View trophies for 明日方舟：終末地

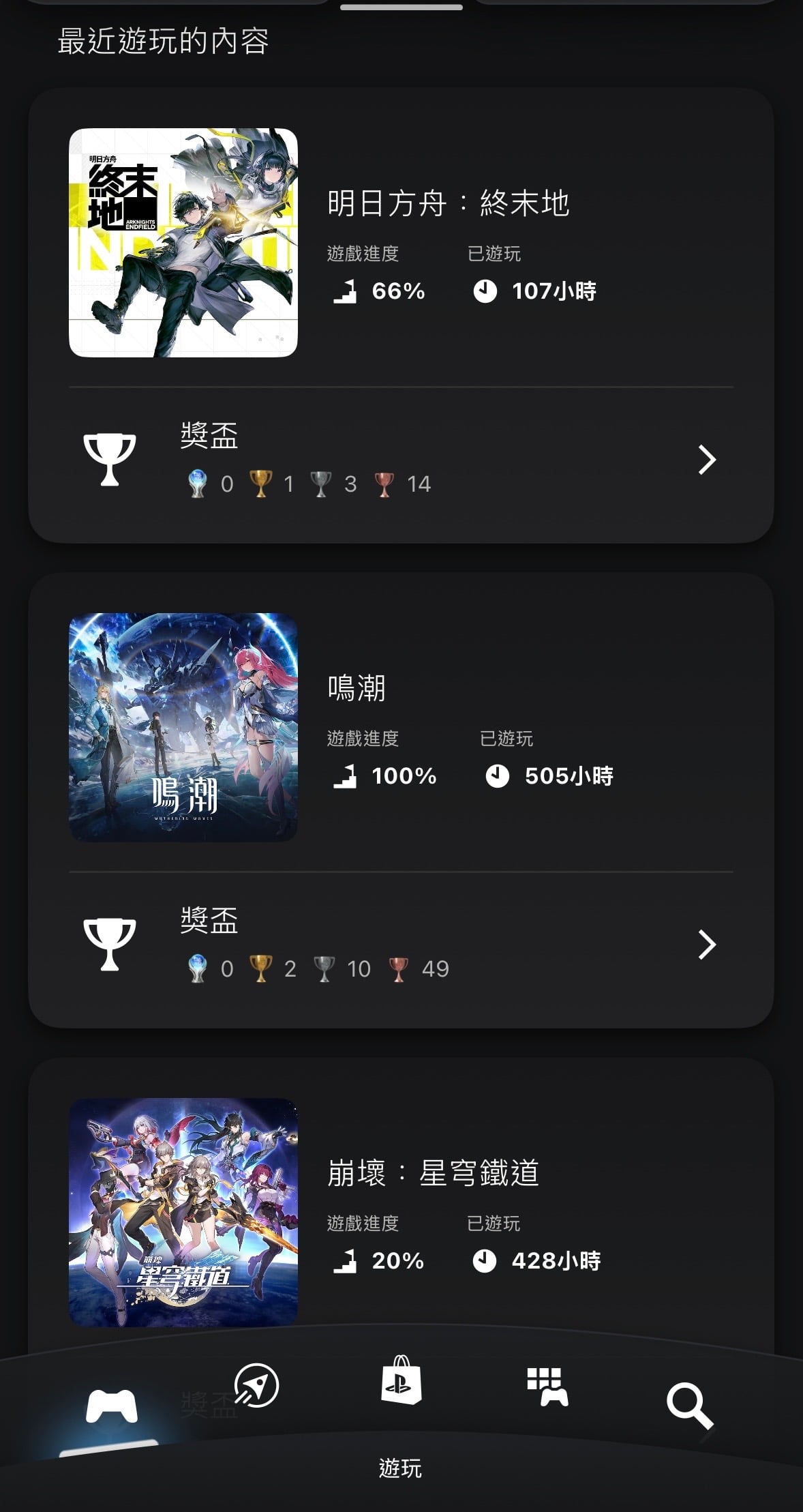coord(401,460)
